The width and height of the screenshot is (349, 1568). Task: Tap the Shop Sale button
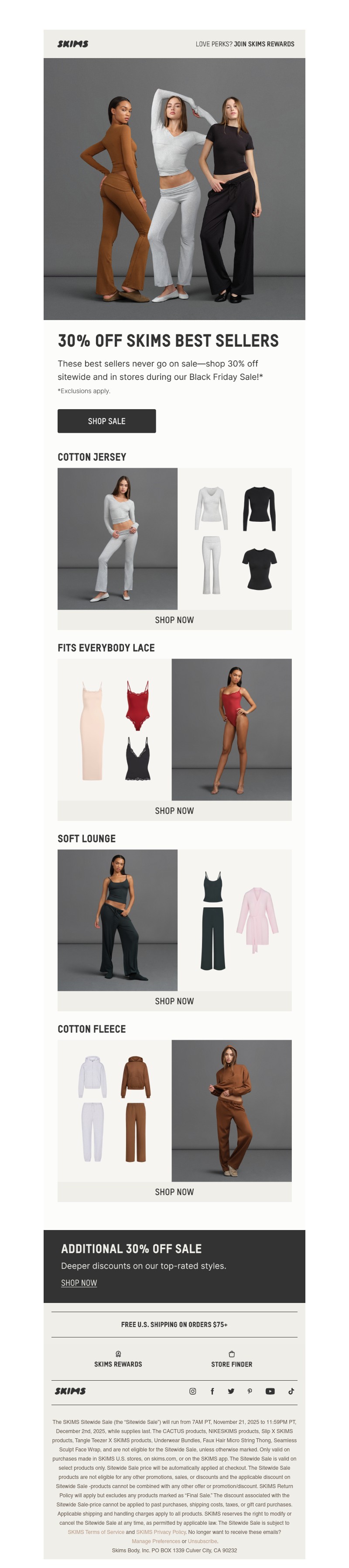(x=106, y=420)
